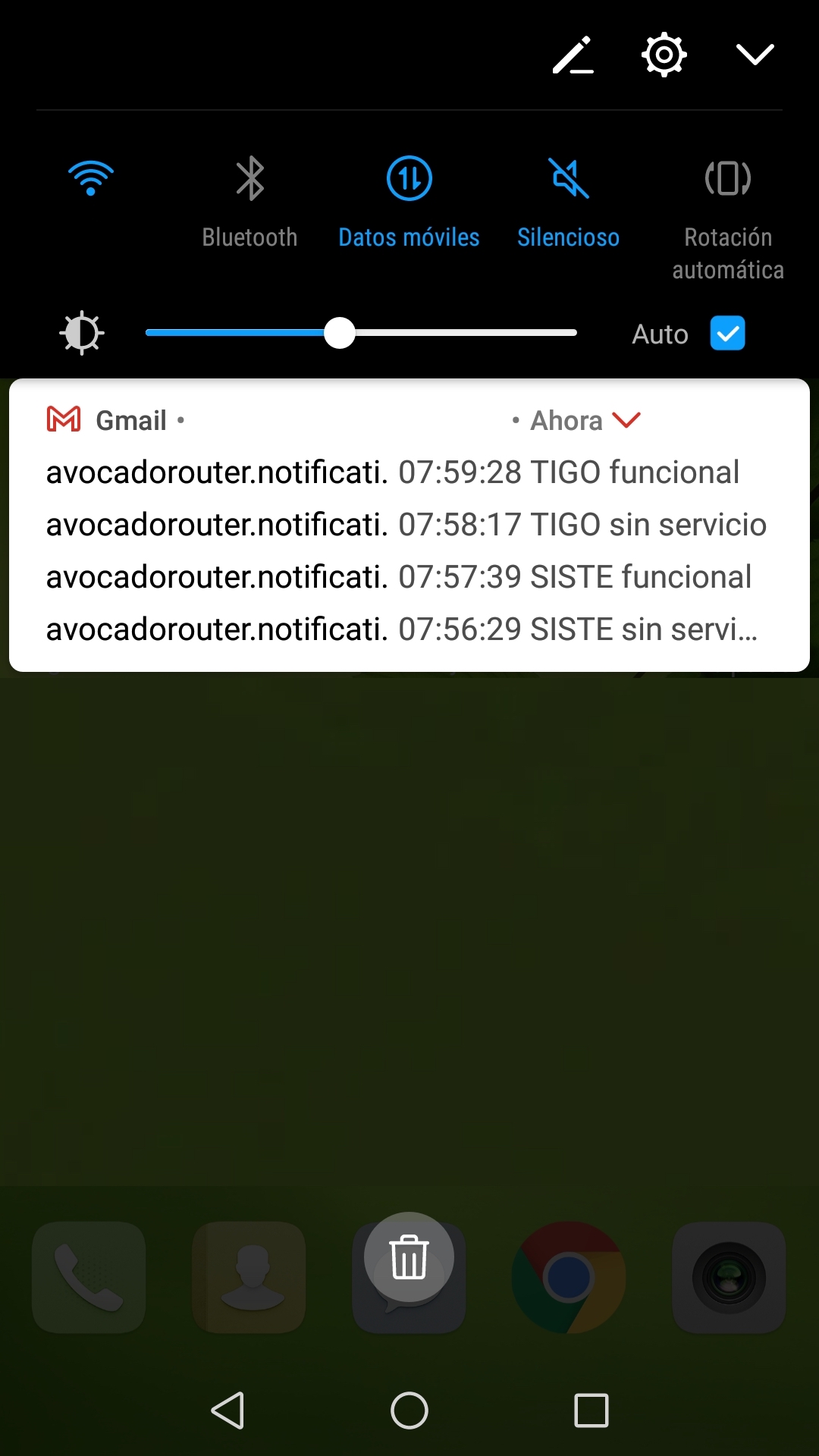Edit the quick settings tiles
The height and width of the screenshot is (1456, 819).
click(573, 55)
